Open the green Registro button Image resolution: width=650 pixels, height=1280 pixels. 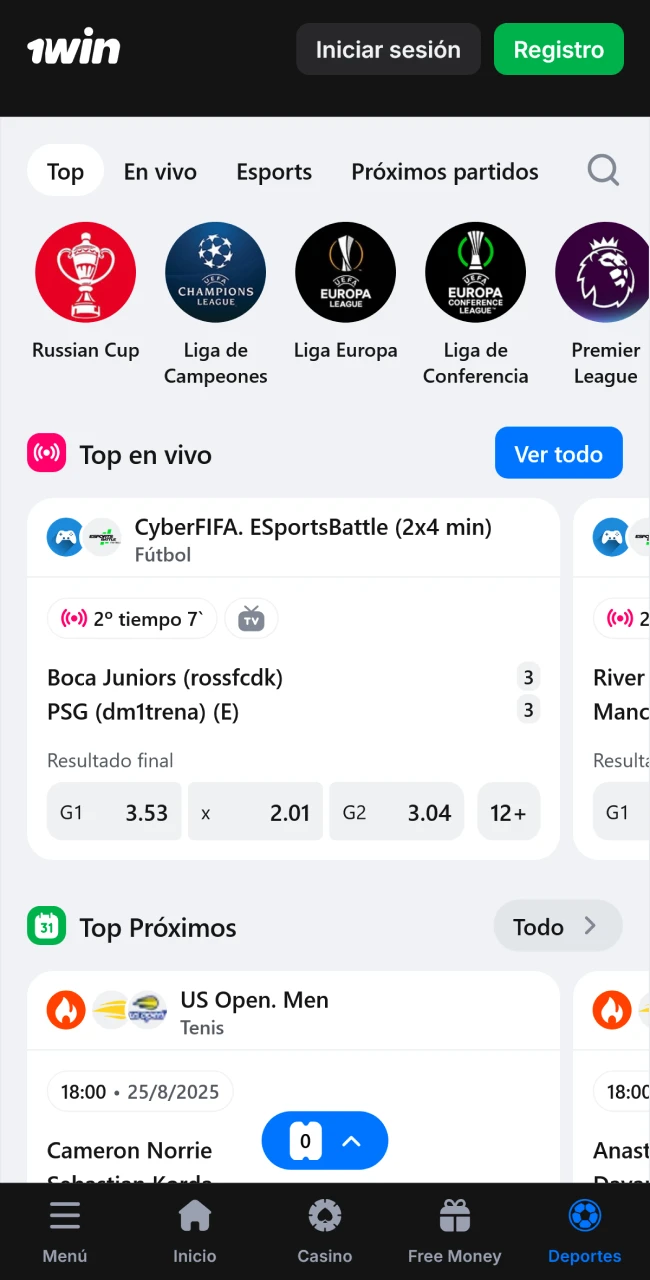coord(558,50)
